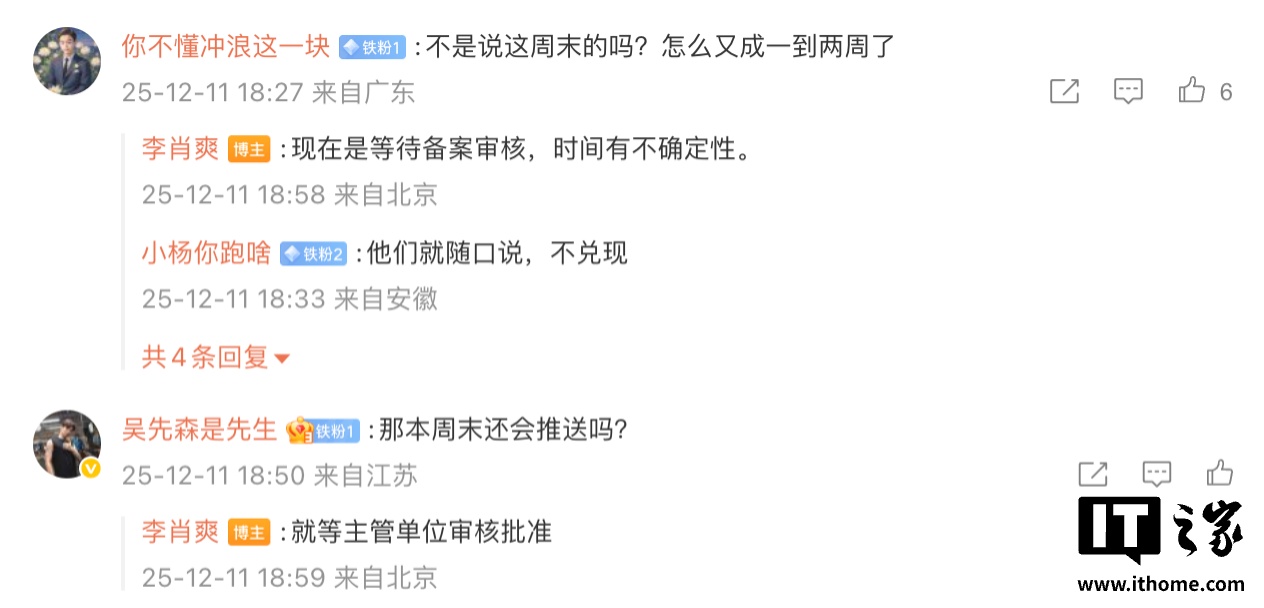
Task: Repost 吴先森是先生's comment
Action: 1093,473
